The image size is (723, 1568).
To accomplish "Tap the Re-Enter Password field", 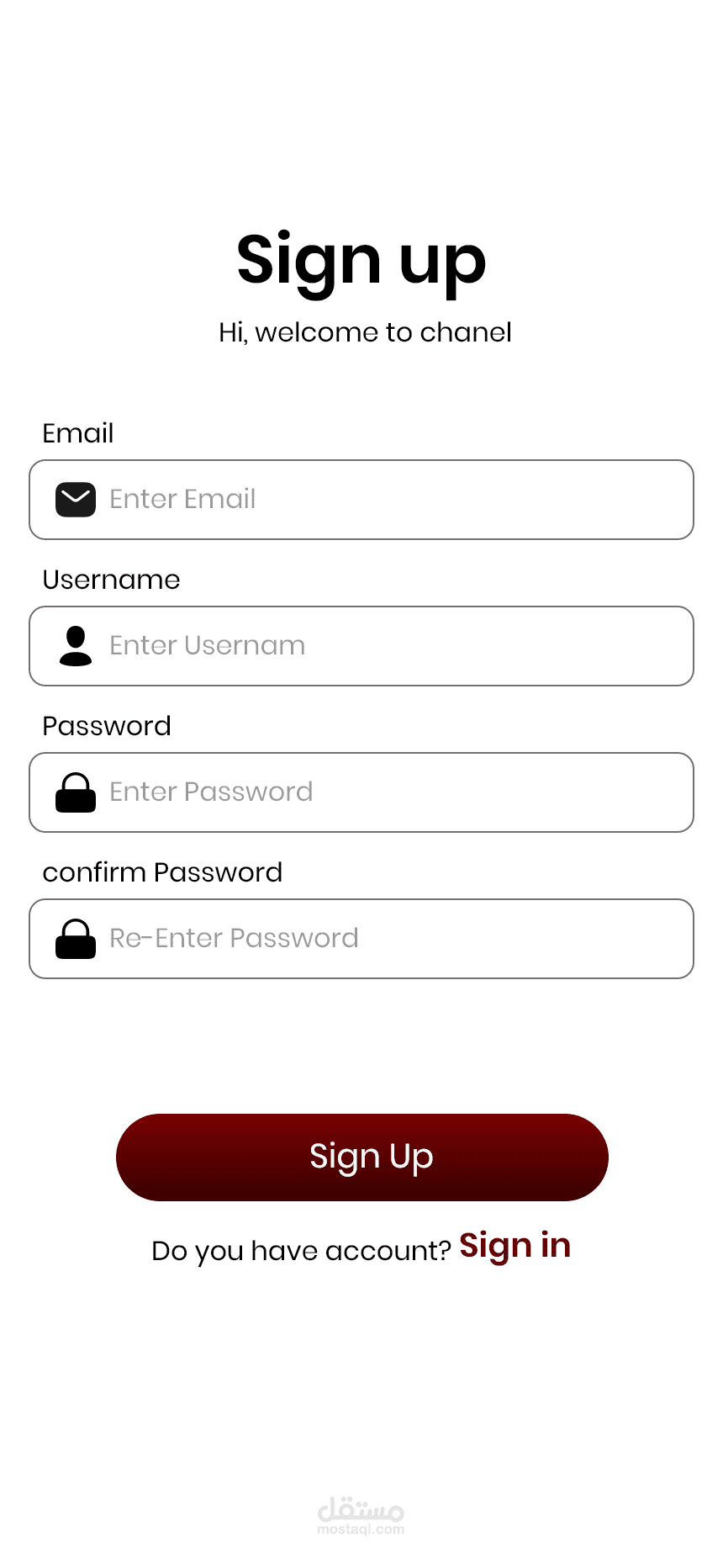I will [361, 939].
